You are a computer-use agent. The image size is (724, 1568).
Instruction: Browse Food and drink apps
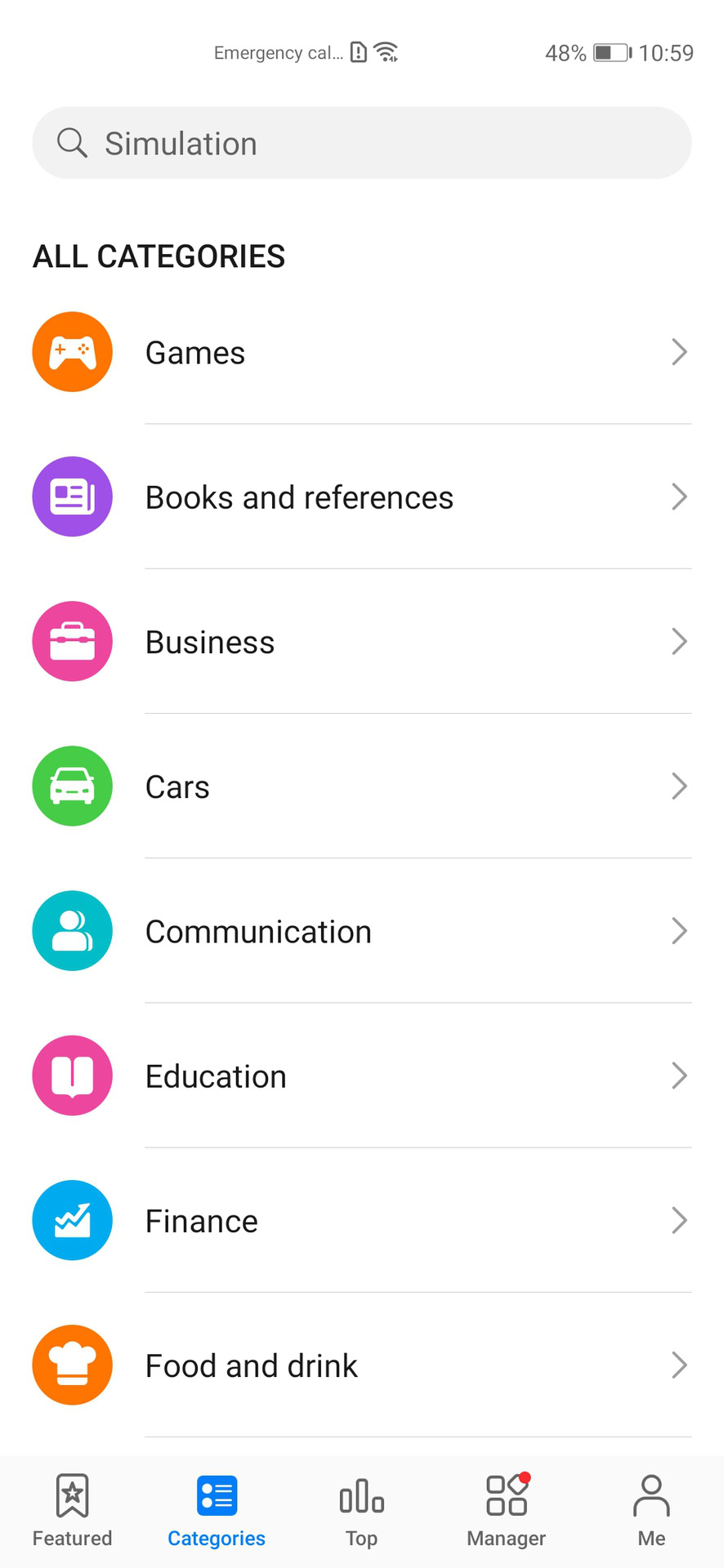click(361, 1365)
